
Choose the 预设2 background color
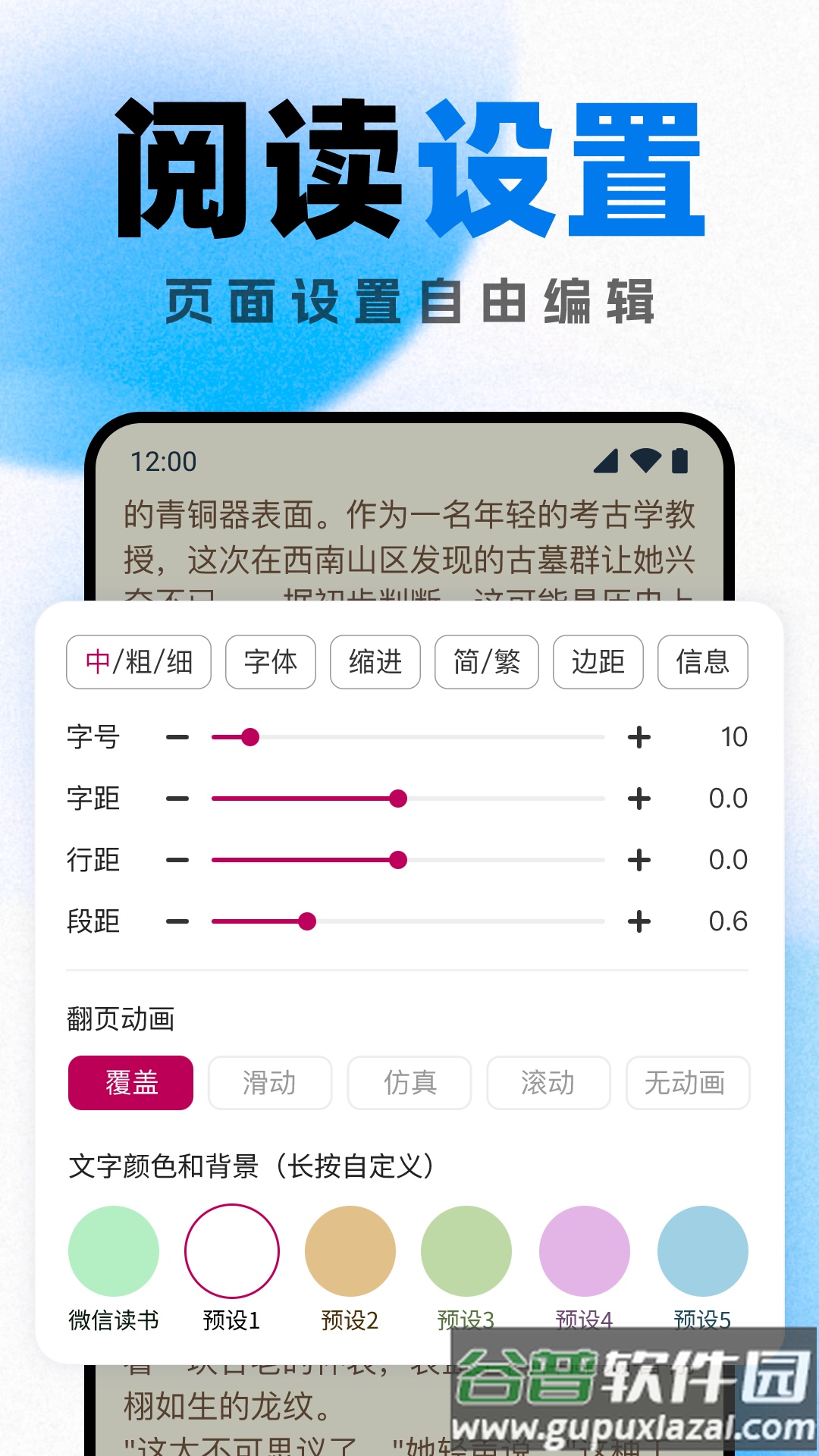348,1251
